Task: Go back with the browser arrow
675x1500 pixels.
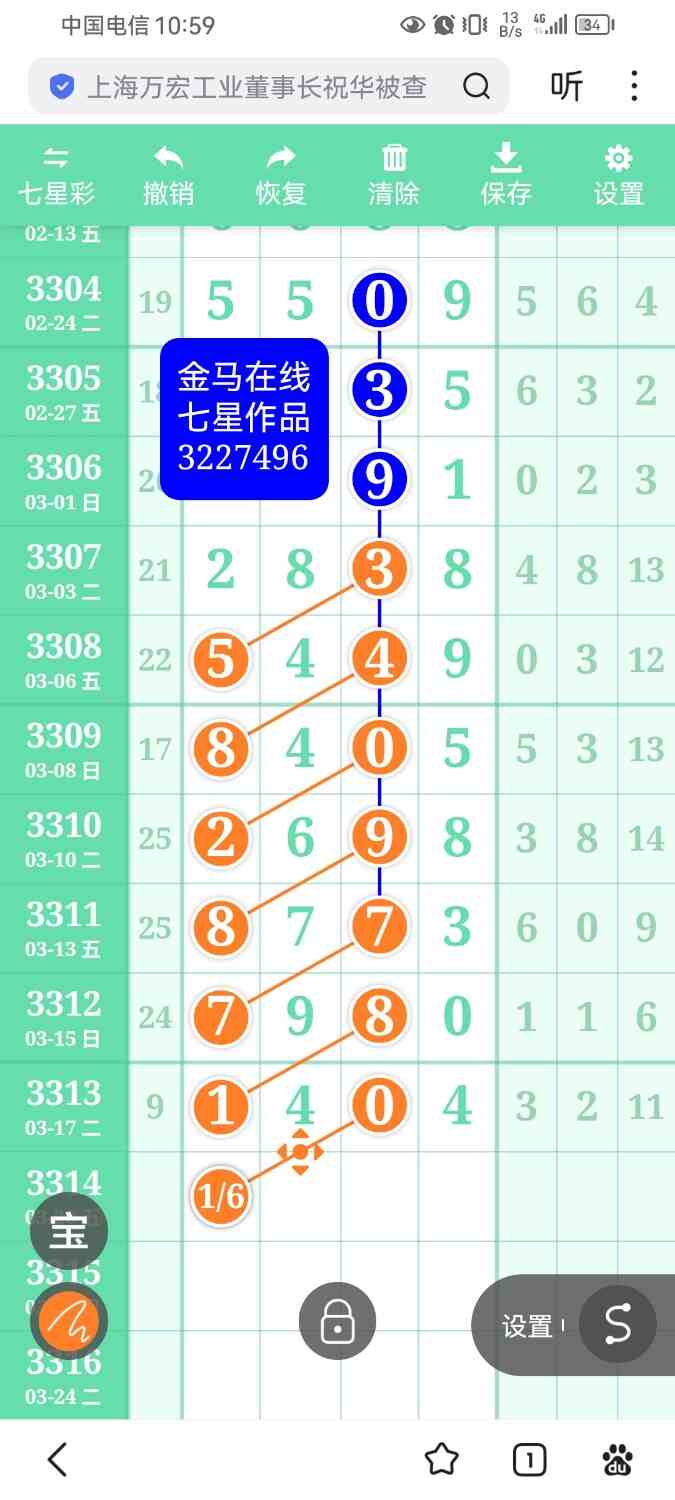Action: (58, 1460)
